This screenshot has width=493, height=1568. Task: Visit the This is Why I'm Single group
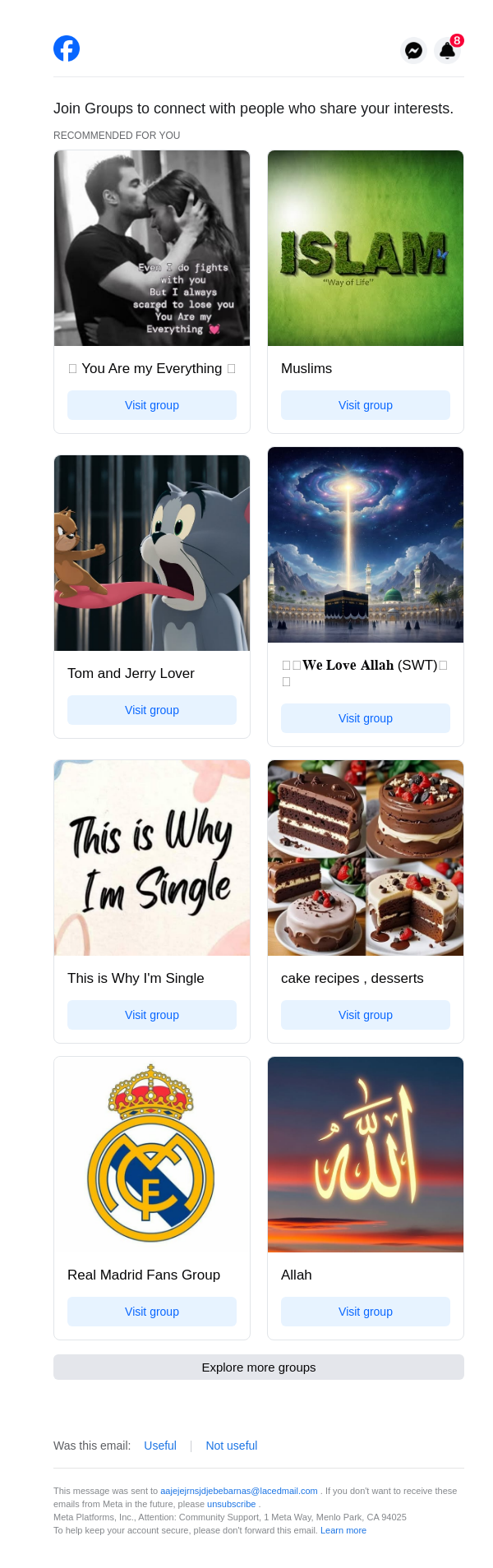pyautogui.click(x=152, y=1015)
